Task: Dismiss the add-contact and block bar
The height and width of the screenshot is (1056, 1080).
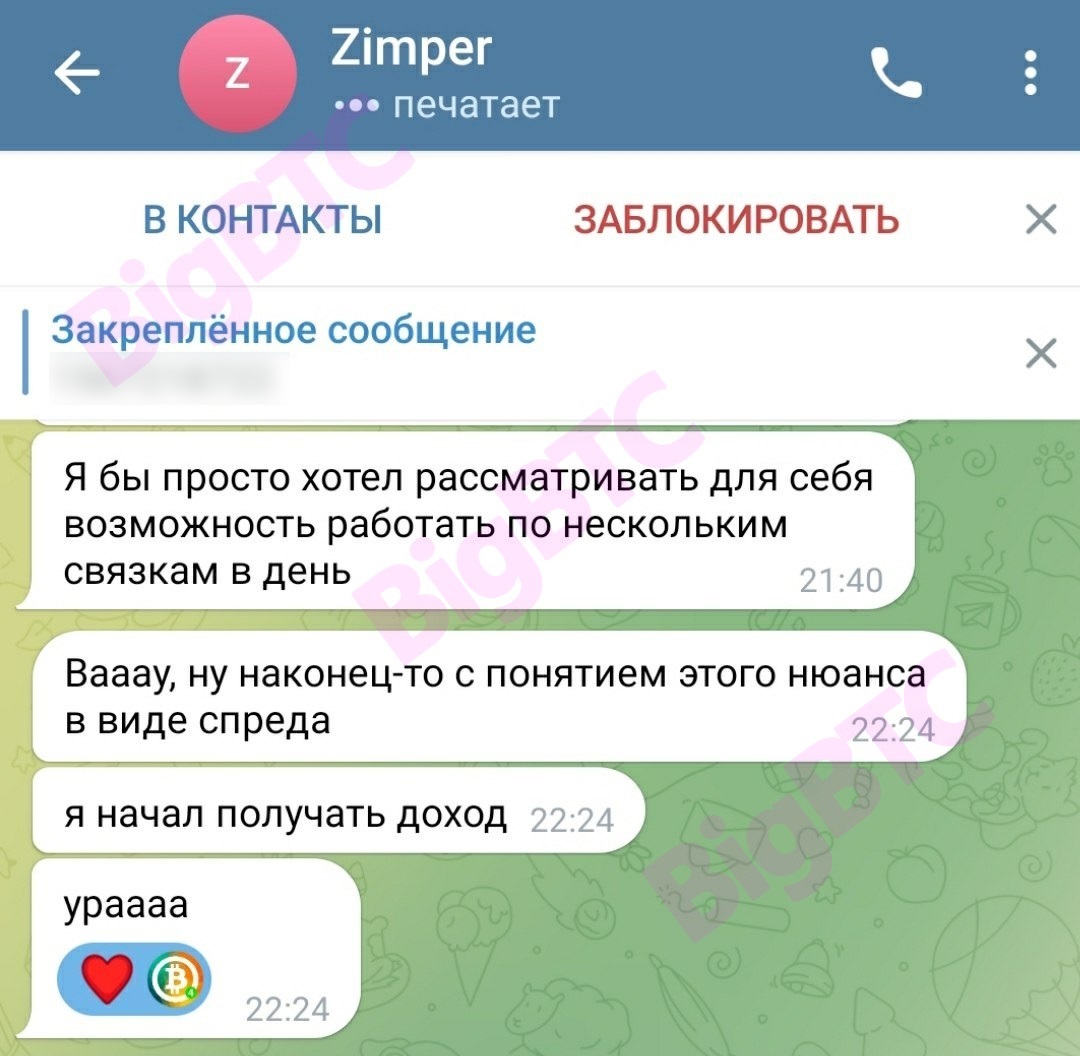Action: pyautogui.click(x=1041, y=219)
